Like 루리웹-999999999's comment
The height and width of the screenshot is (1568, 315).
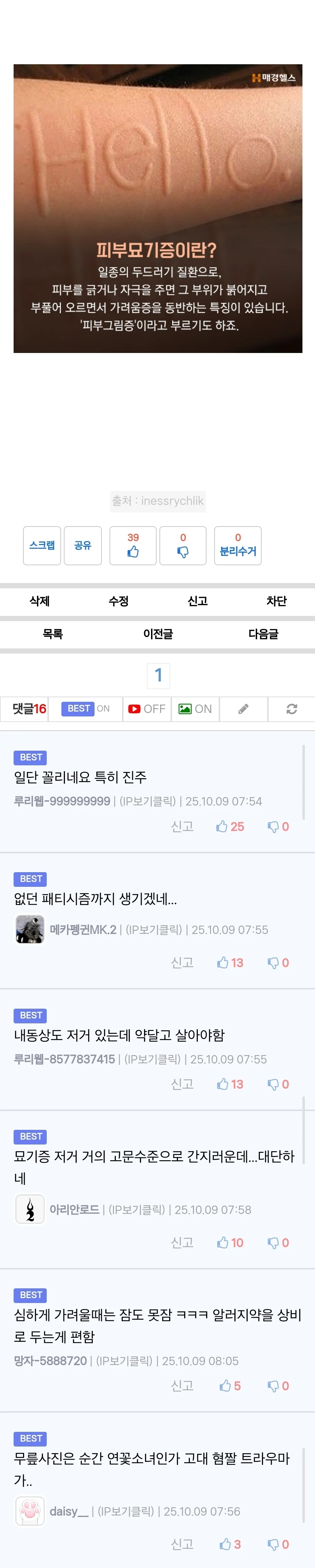click(230, 826)
